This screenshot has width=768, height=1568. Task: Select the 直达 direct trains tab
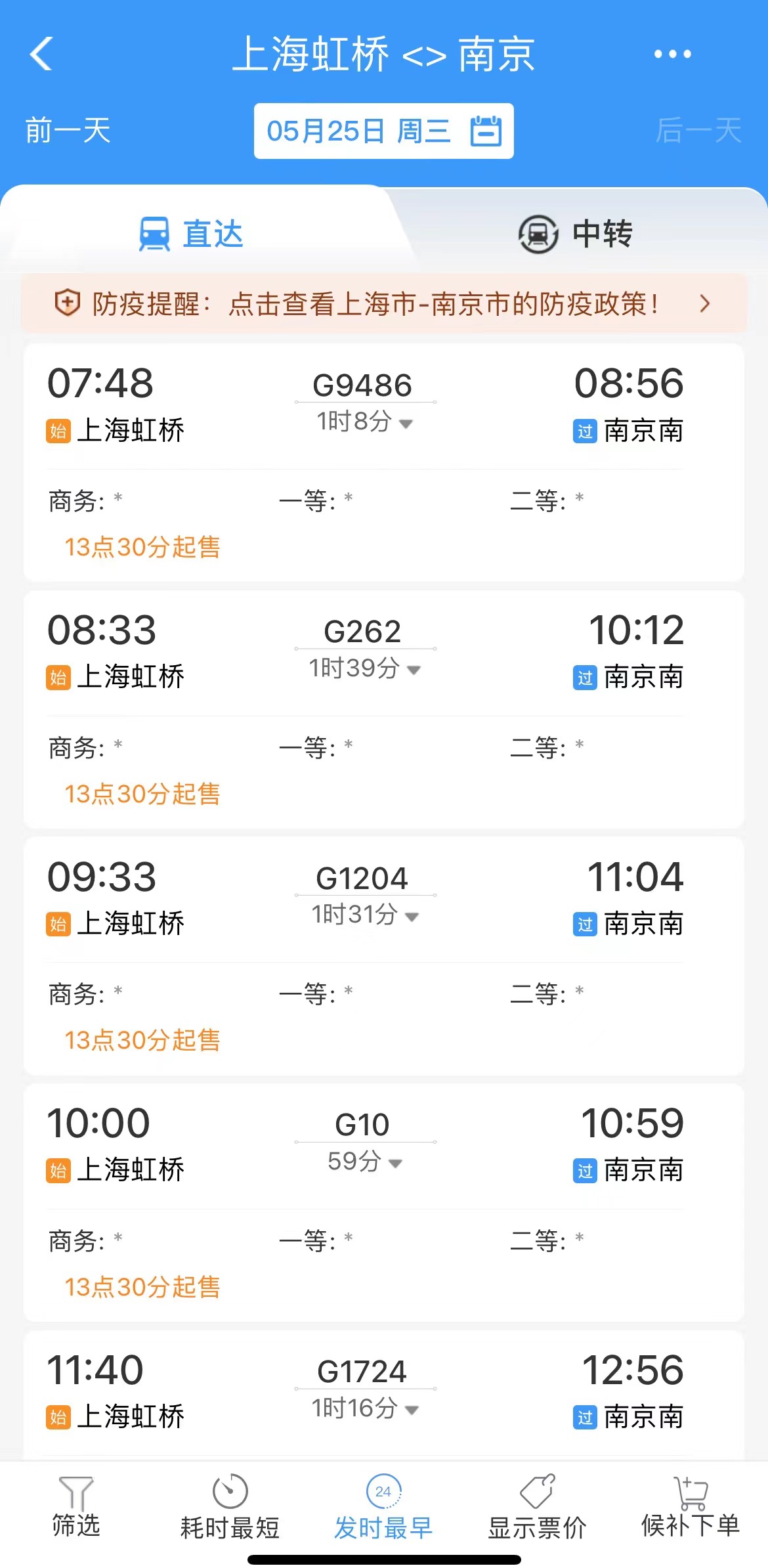[192, 234]
